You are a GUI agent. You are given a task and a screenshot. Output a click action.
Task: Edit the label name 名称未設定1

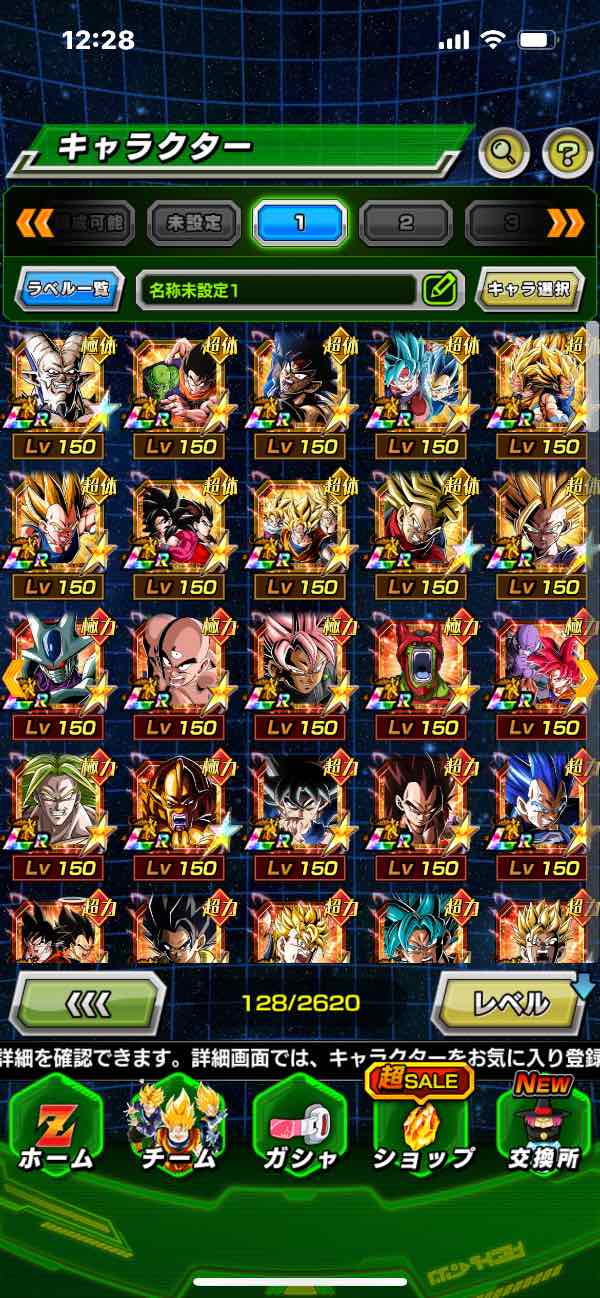439,290
